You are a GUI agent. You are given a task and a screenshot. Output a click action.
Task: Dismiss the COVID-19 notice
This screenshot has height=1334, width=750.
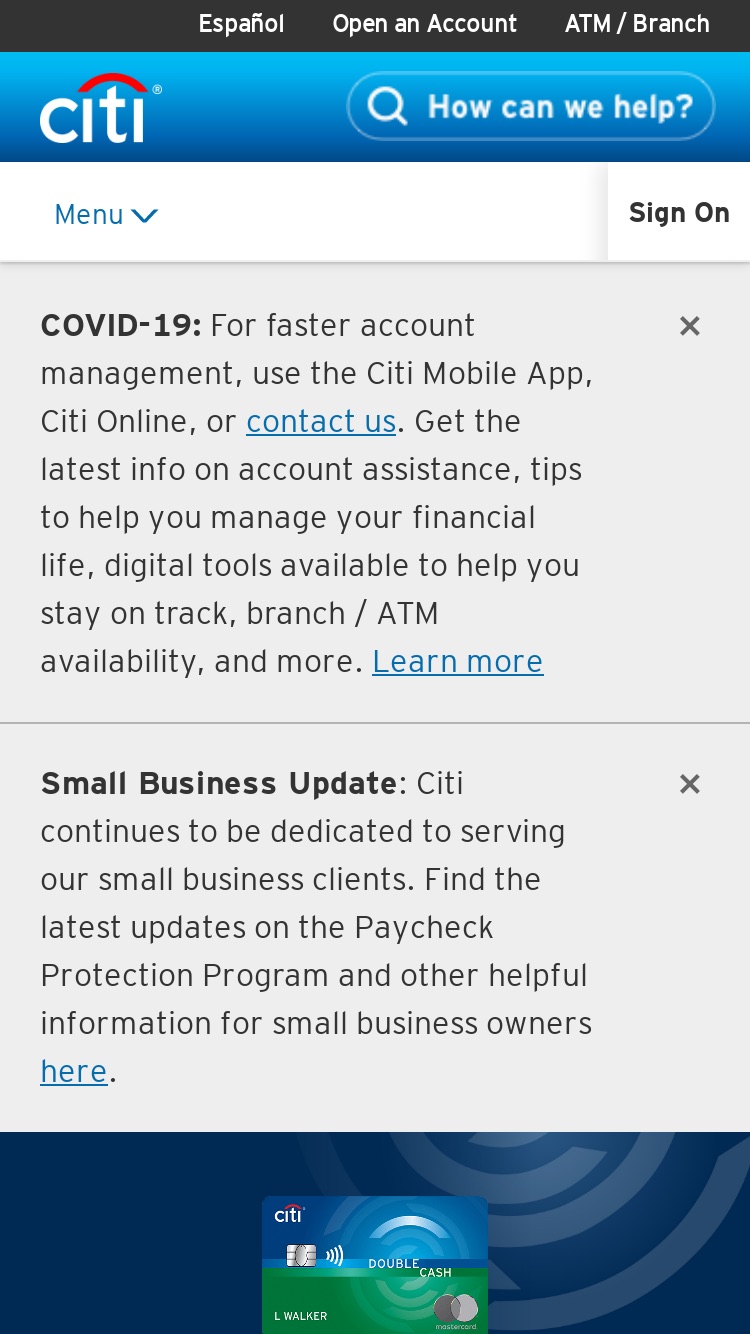pyautogui.click(x=690, y=326)
